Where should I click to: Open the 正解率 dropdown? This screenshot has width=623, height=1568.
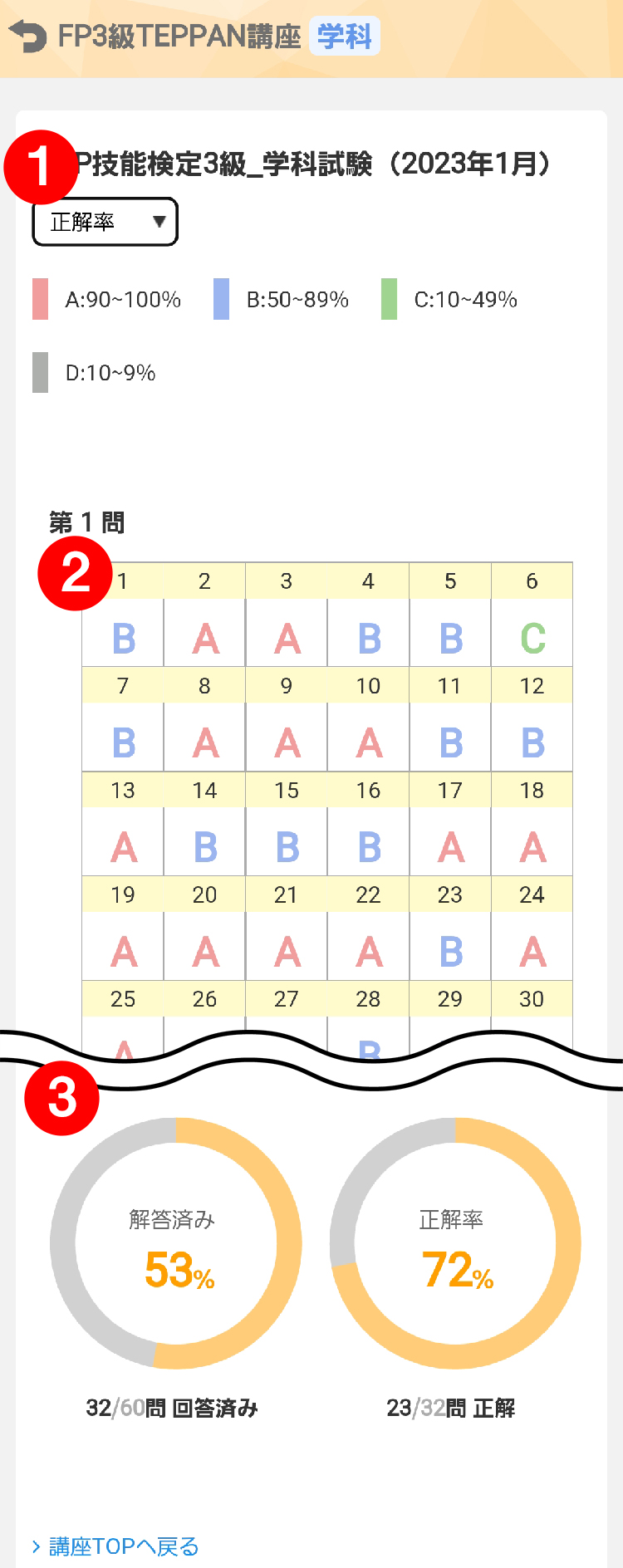point(105,222)
